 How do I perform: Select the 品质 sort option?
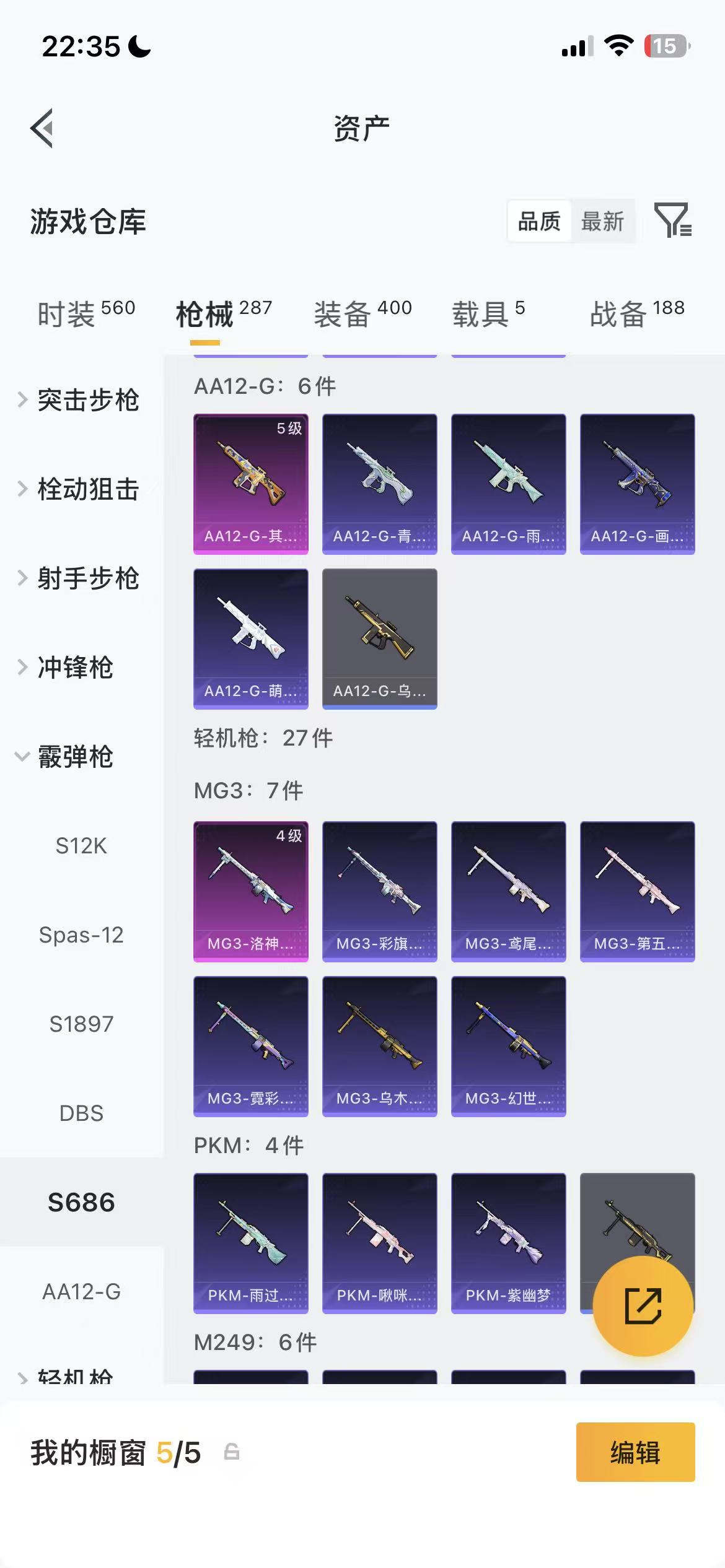539,221
